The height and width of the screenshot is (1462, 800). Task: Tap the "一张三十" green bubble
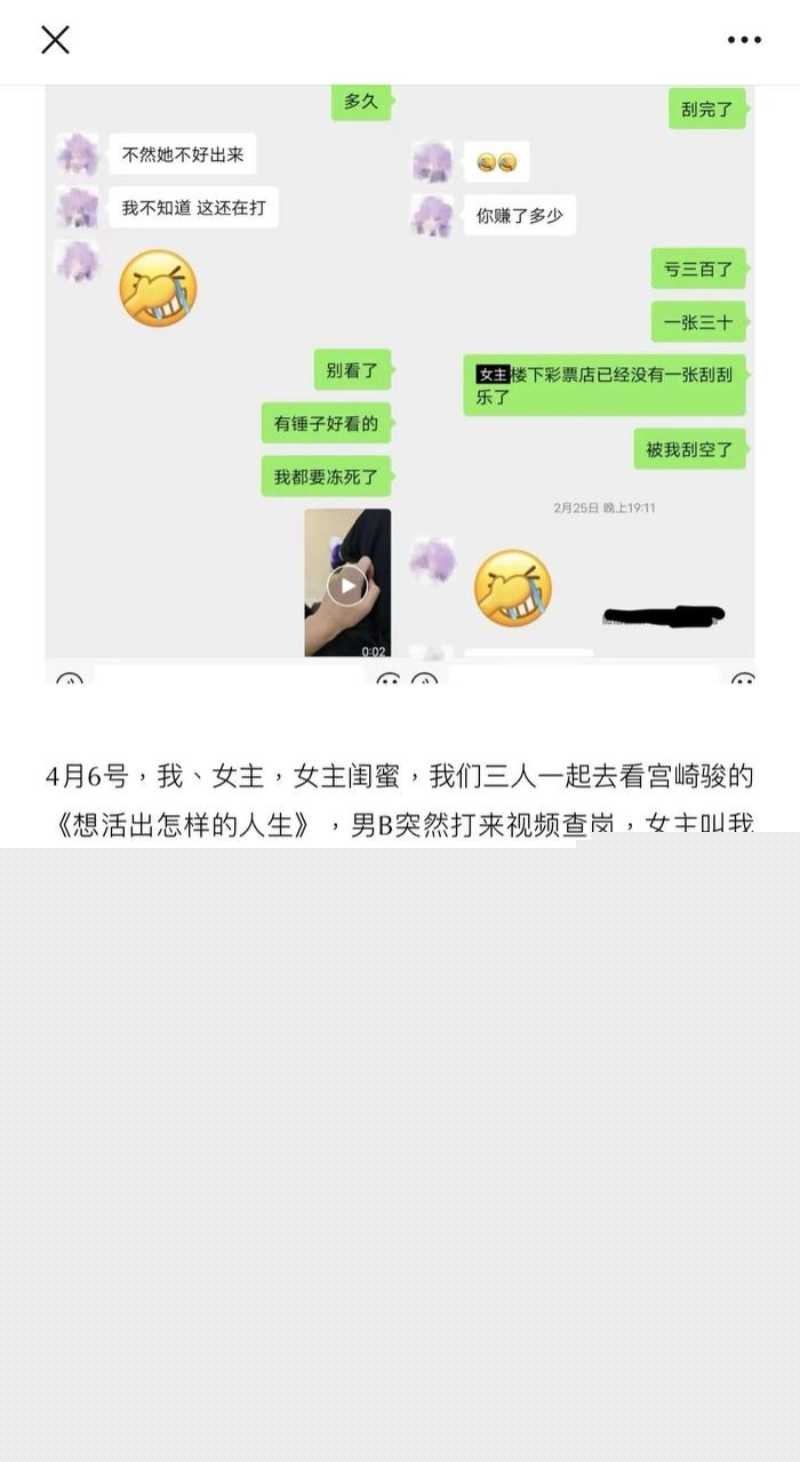click(697, 322)
